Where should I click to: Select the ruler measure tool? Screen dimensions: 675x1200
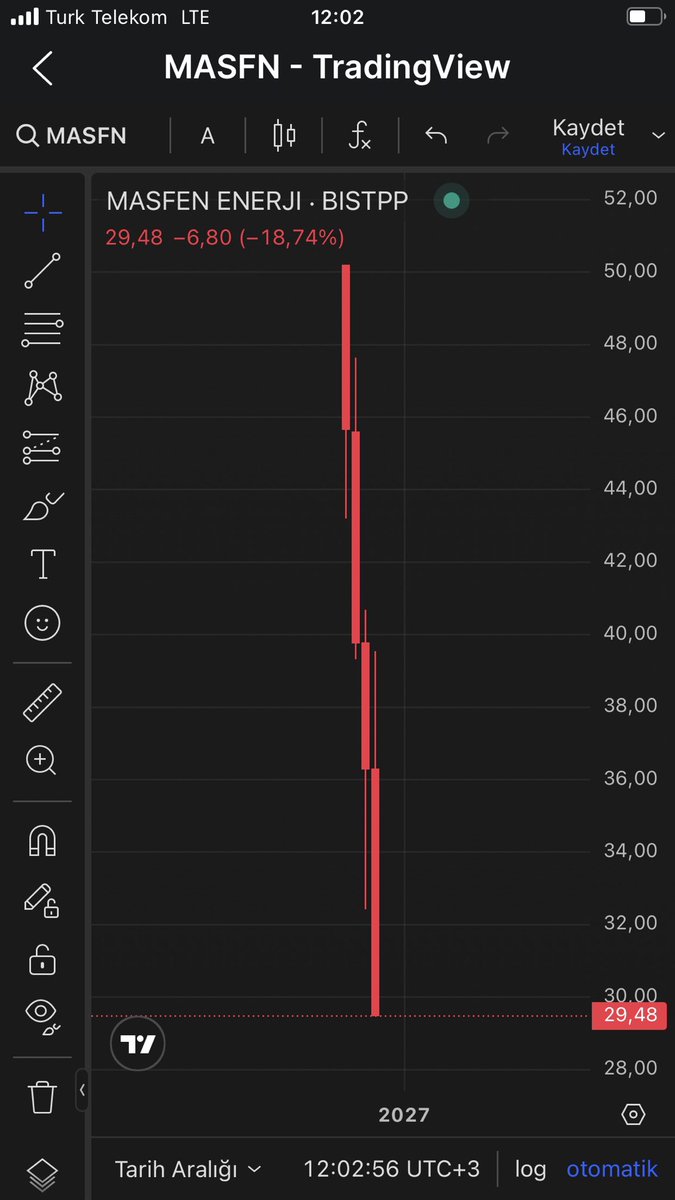coord(42,703)
